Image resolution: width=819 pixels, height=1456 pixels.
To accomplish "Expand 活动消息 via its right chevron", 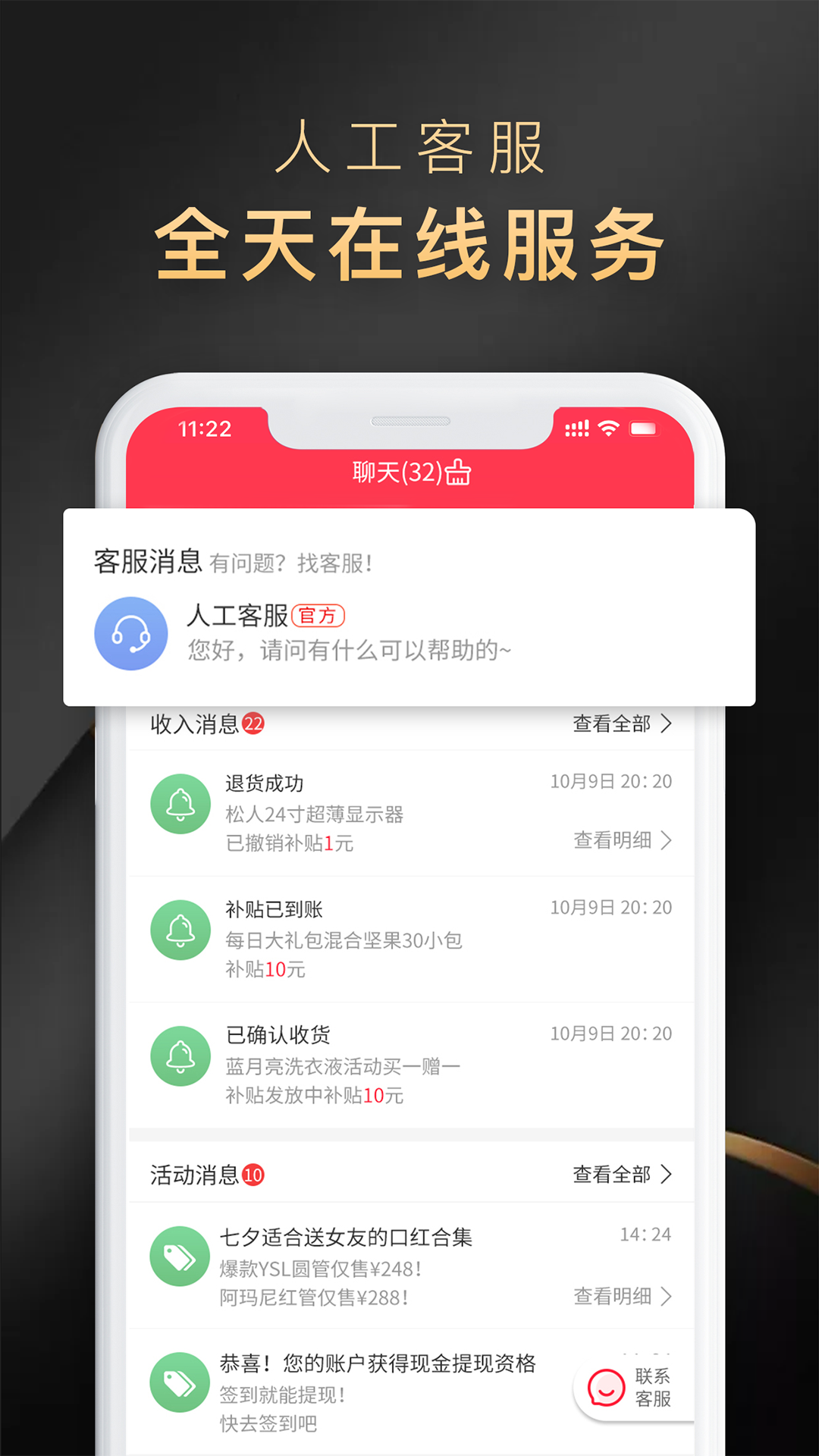I will 668,1173.
